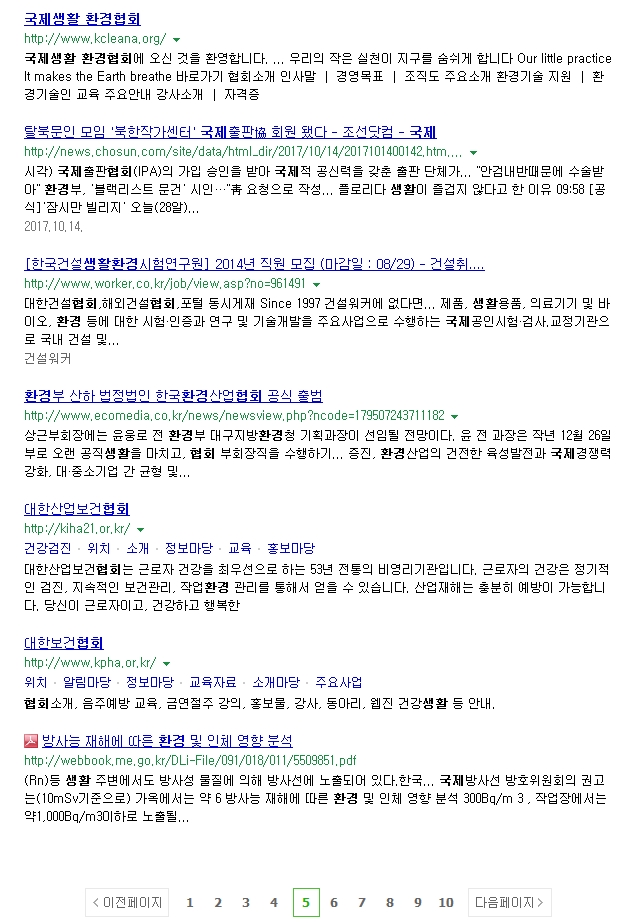The image size is (640, 923).
Task: Jump to results page 1
Action: click(x=190, y=902)
